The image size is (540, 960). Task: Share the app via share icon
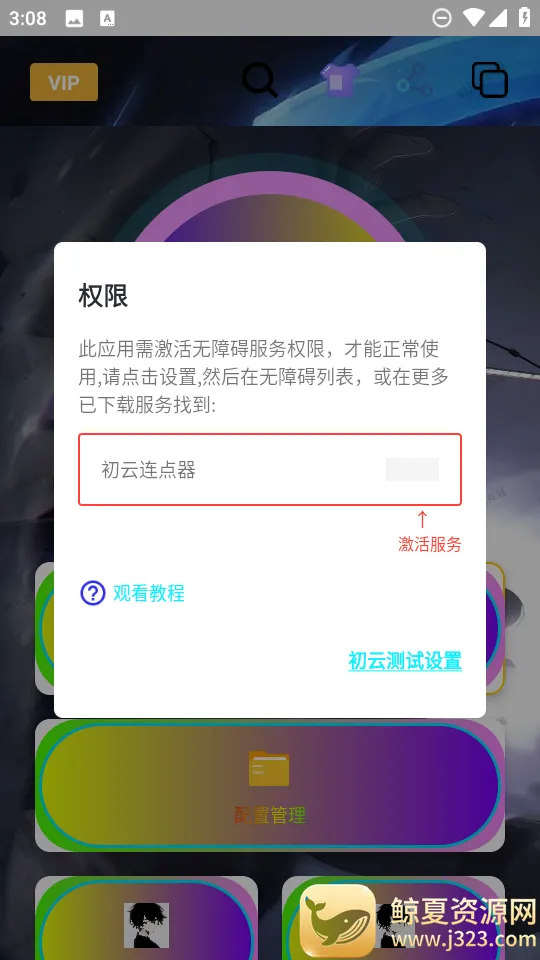click(413, 80)
